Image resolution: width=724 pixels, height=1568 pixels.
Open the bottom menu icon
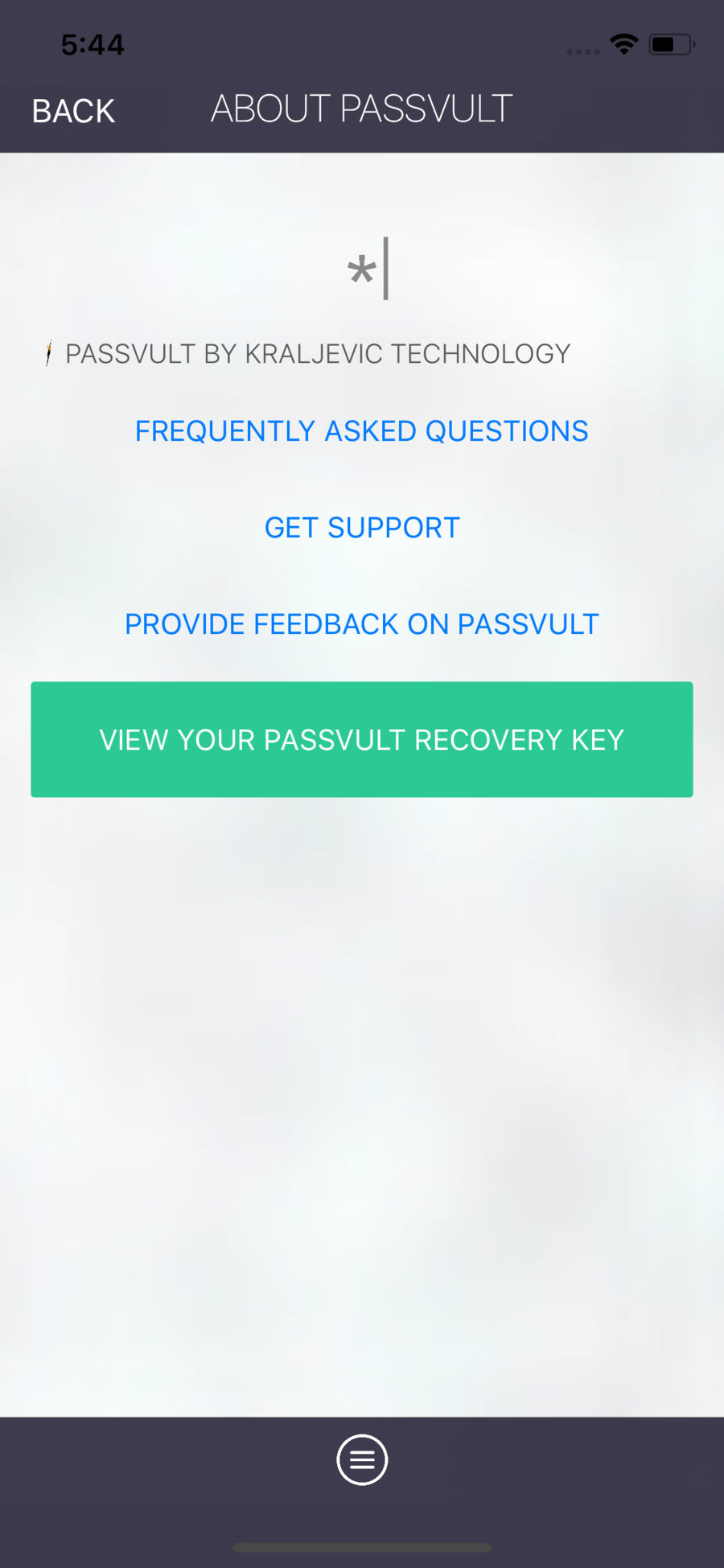(362, 1459)
